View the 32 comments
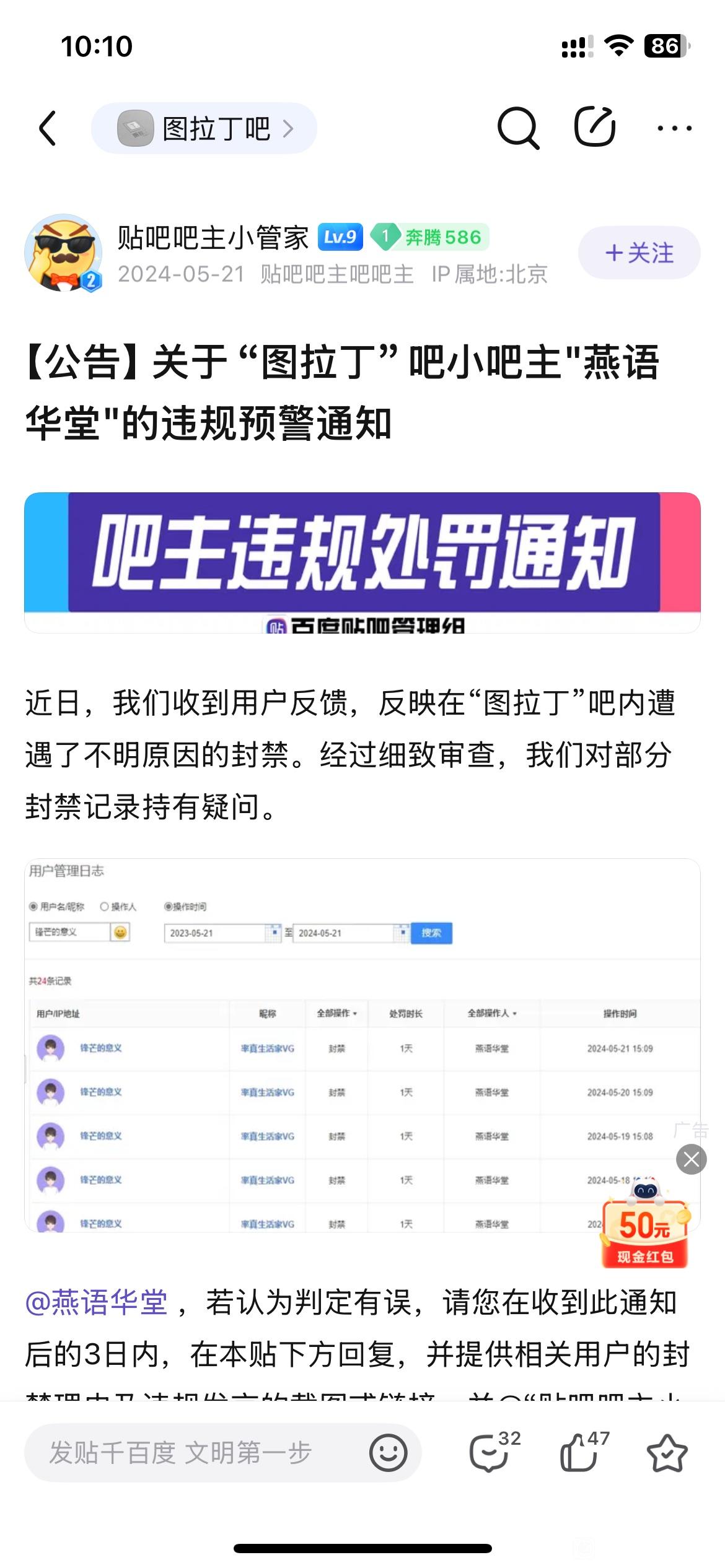The image size is (725, 1568). pos(495,1451)
